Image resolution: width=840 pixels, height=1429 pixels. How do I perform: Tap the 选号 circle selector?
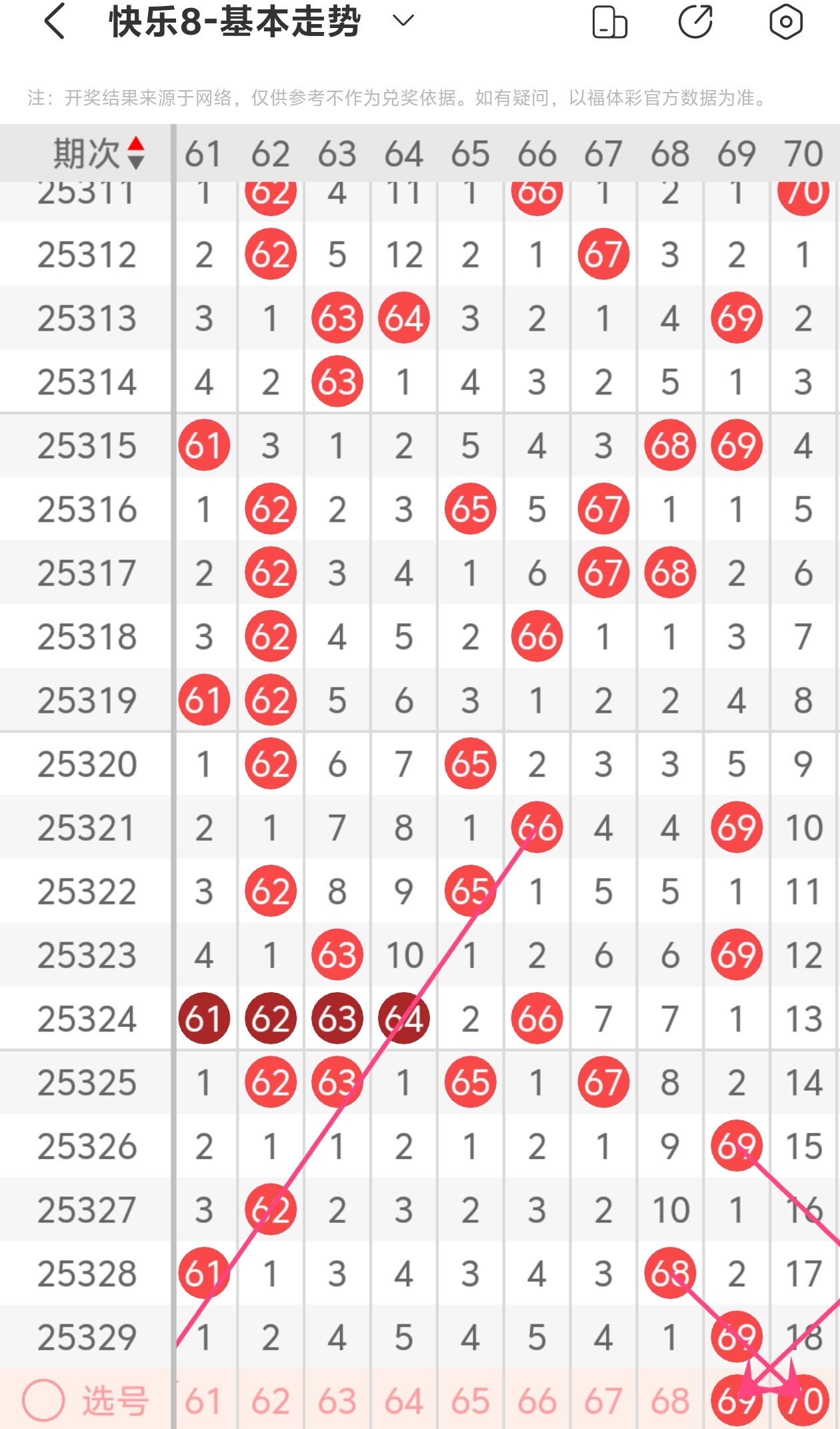pos(43,1400)
